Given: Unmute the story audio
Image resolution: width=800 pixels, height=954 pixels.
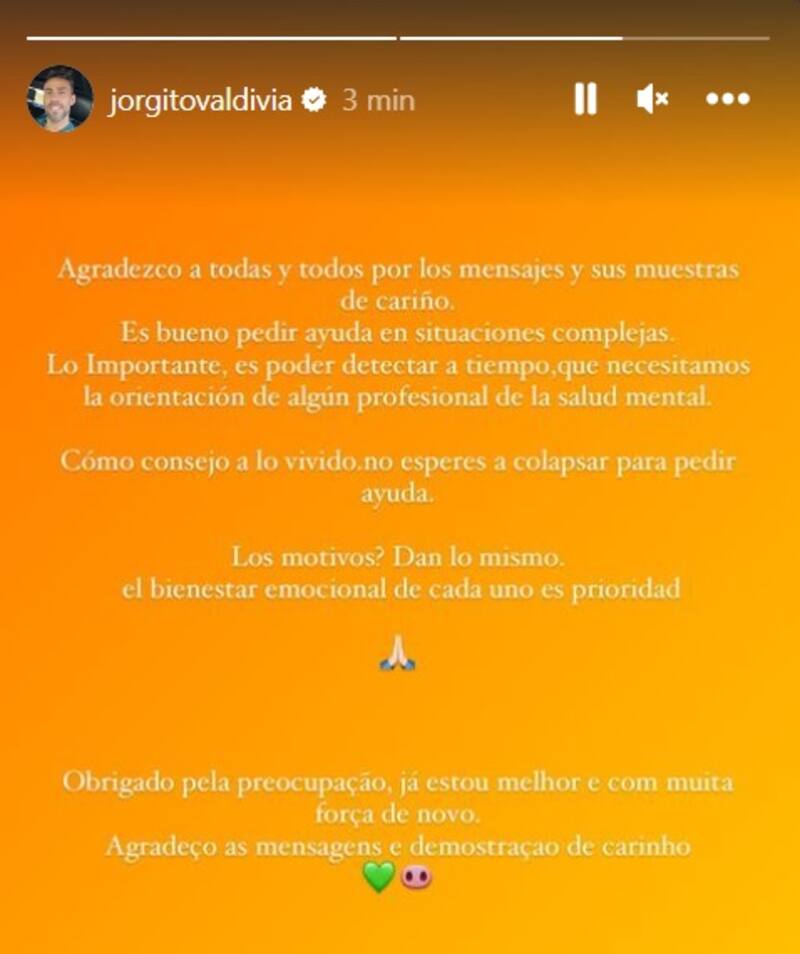Looking at the screenshot, I should (x=651, y=99).
